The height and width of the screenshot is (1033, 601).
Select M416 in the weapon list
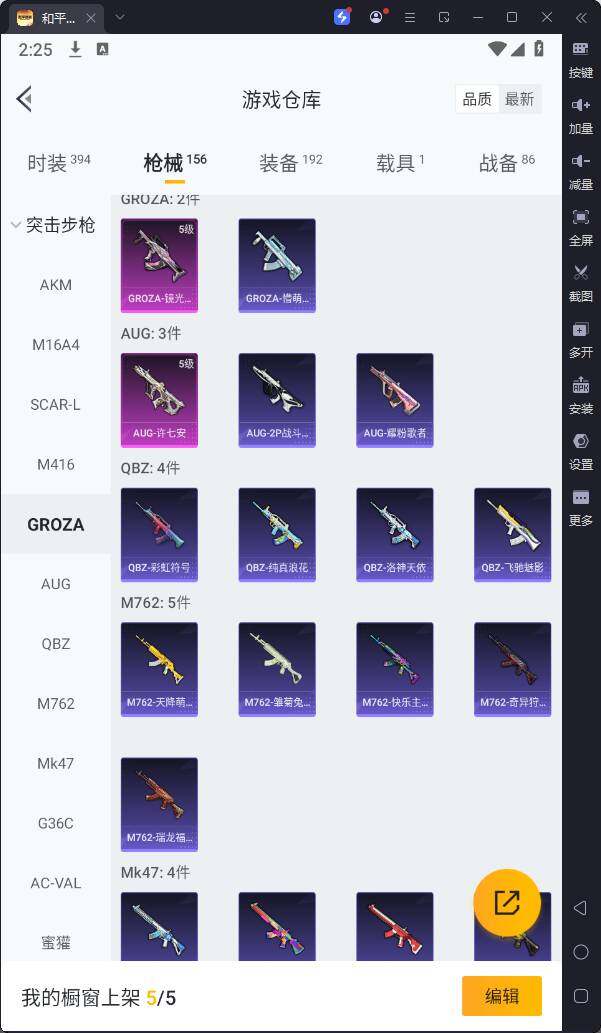pos(56,464)
